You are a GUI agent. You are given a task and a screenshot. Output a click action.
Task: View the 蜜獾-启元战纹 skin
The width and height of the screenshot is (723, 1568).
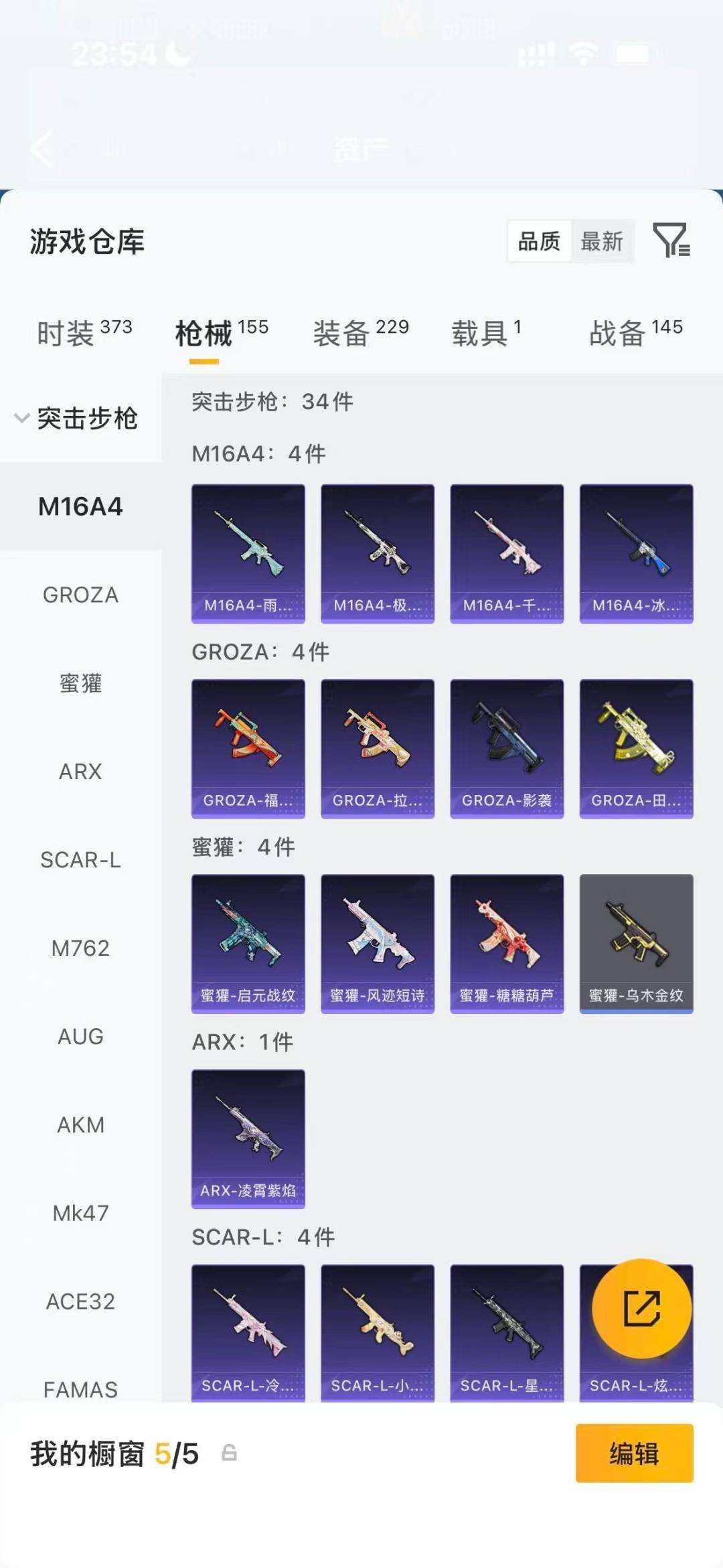point(248,943)
